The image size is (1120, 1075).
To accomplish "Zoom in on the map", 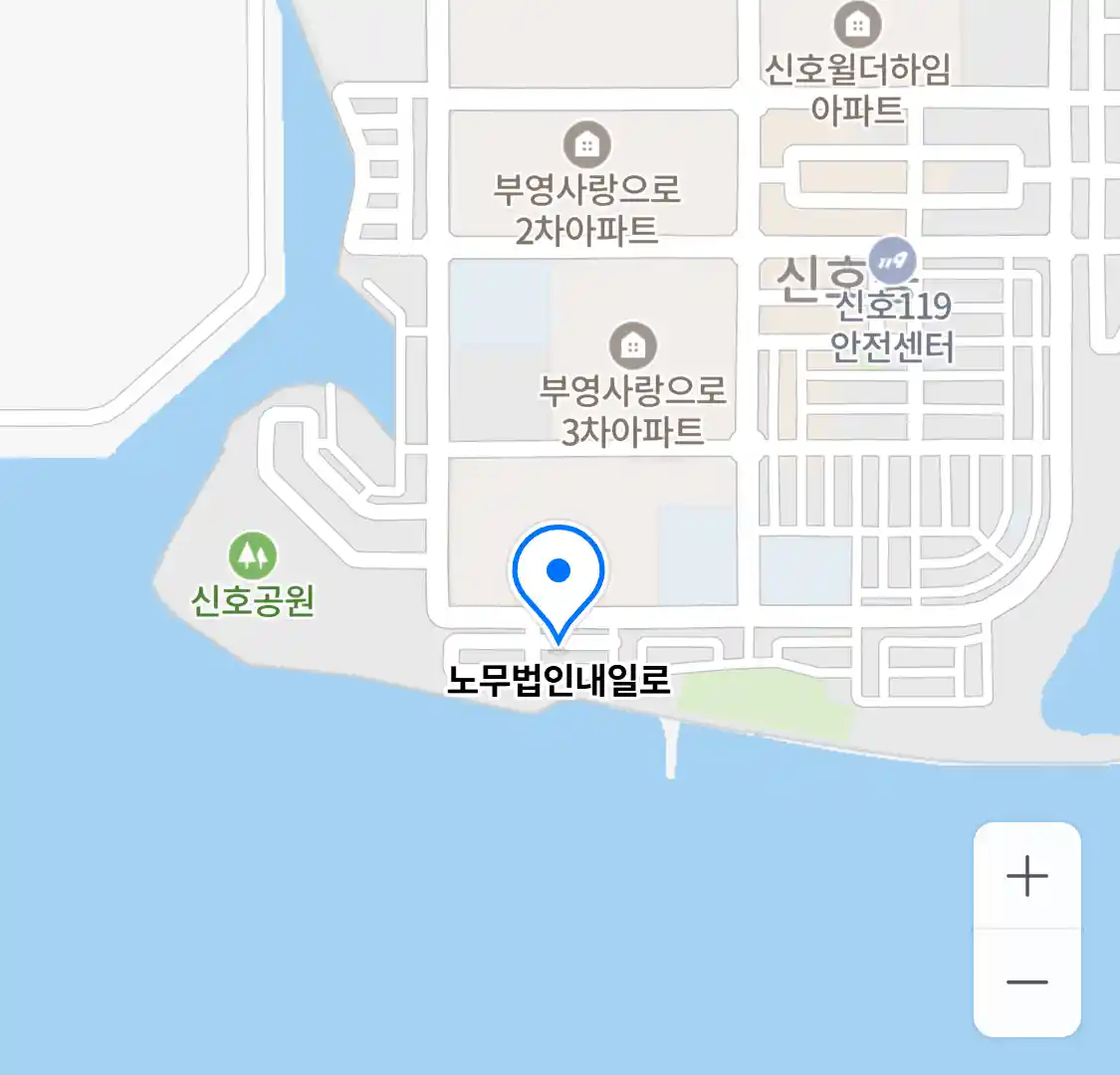I will click(1026, 876).
